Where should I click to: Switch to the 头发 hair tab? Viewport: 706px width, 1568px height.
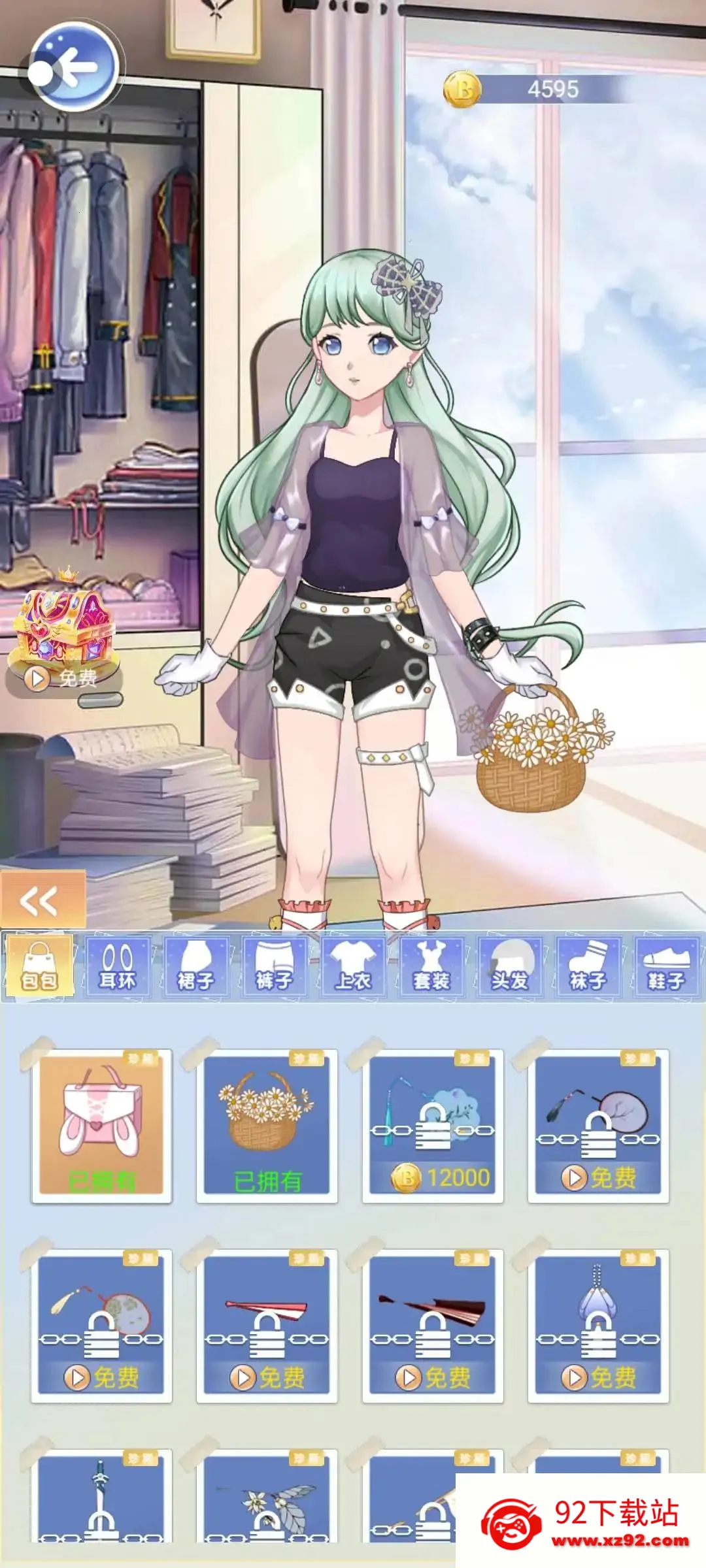point(510,967)
